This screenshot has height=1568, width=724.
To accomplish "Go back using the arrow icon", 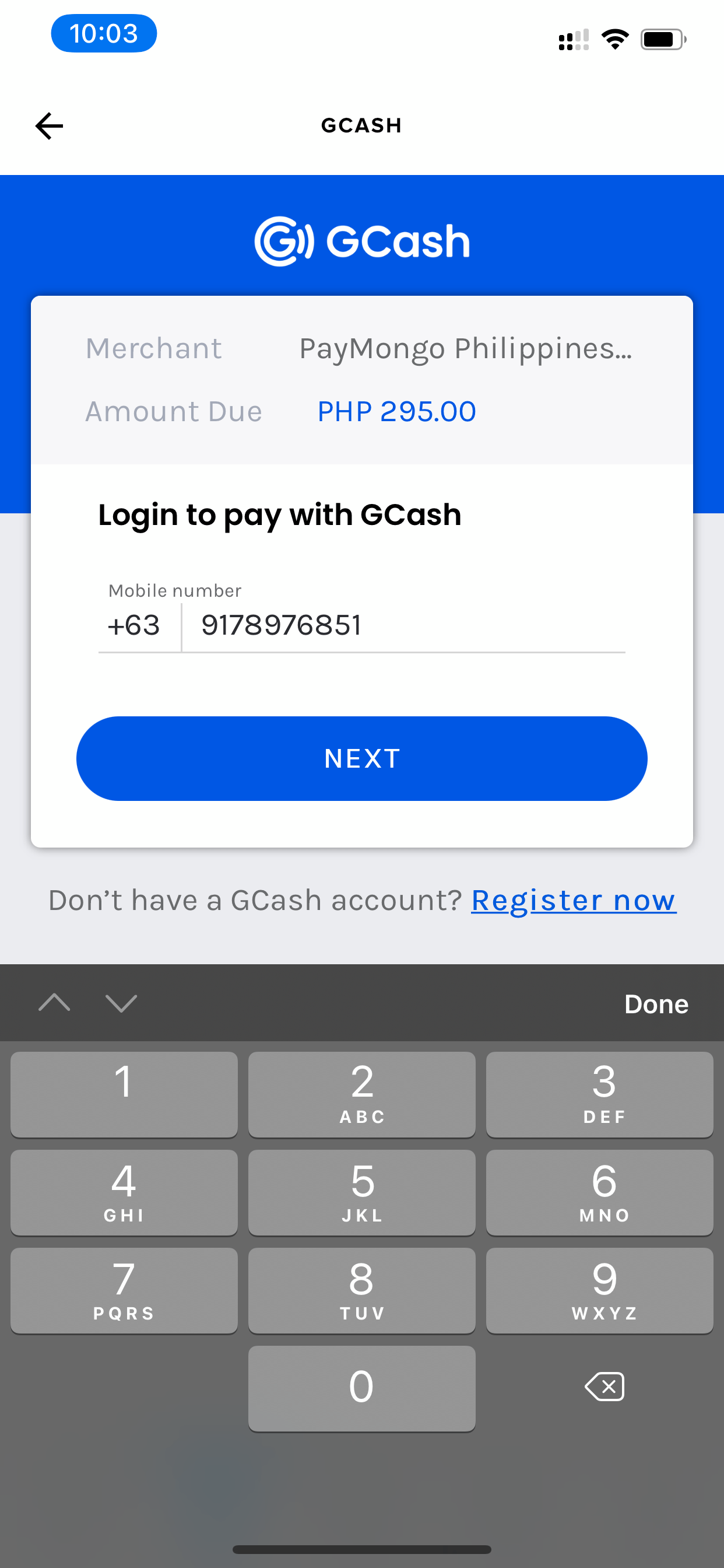I will pyautogui.click(x=50, y=126).
